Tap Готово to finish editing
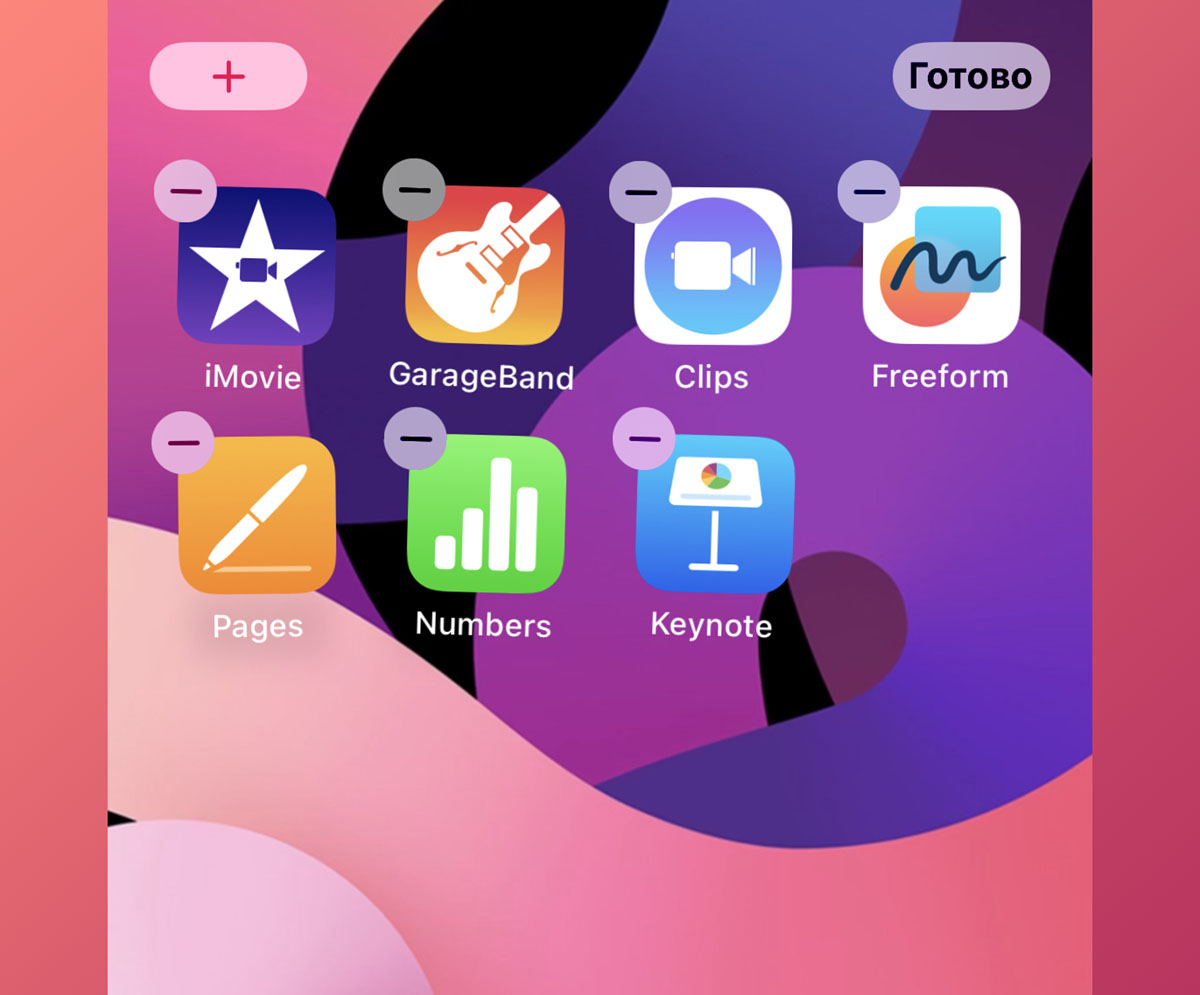Image resolution: width=1200 pixels, height=995 pixels. coord(970,76)
